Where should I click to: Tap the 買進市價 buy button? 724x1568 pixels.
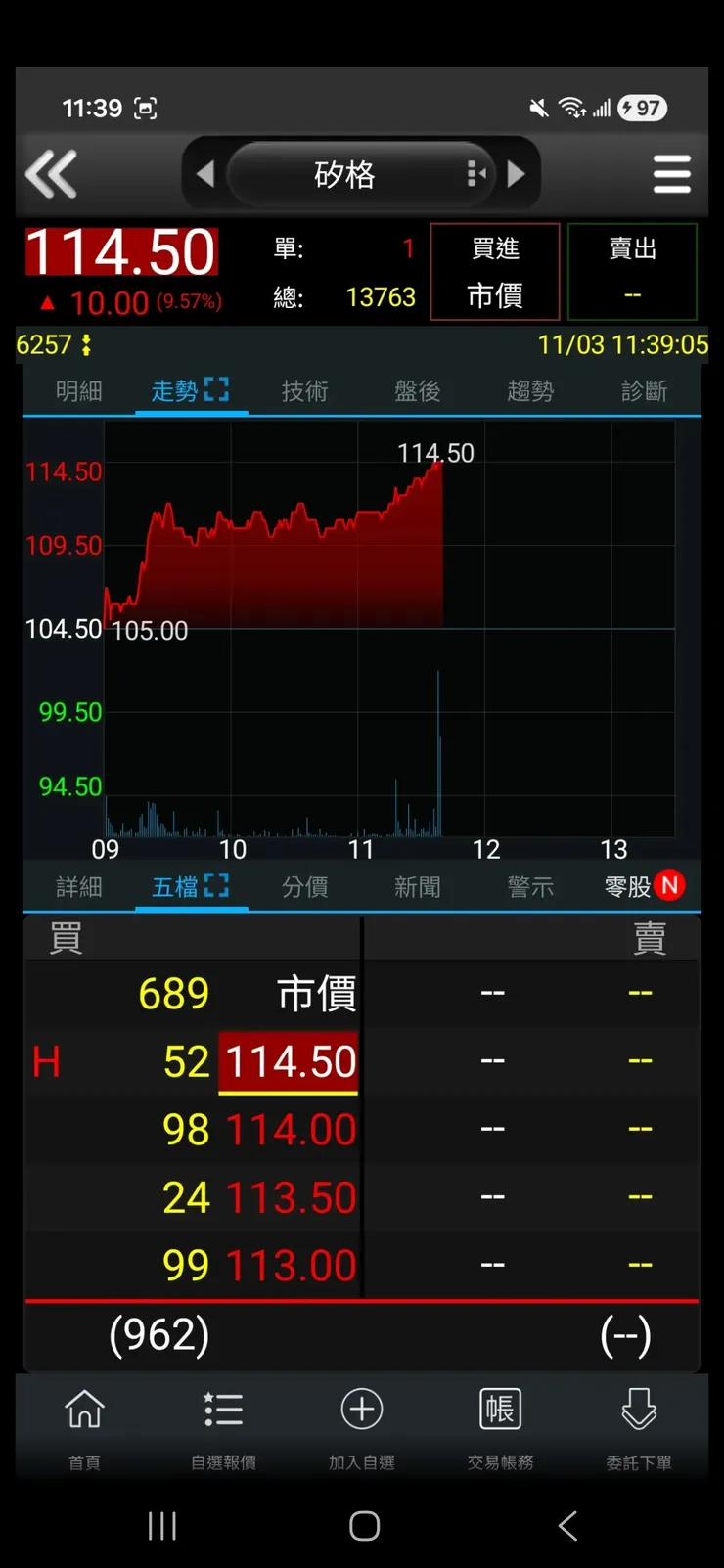[x=494, y=271]
